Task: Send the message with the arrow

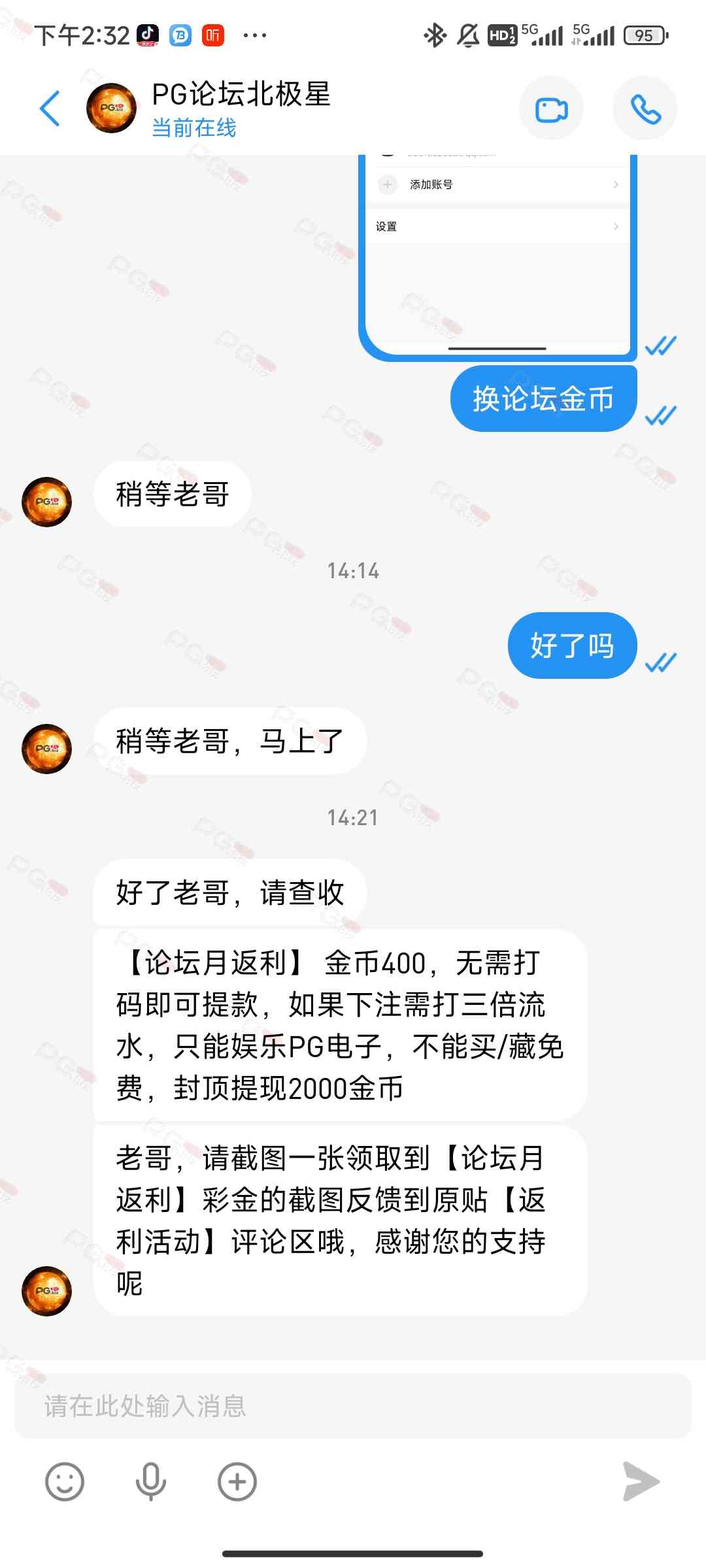Action: pos(641,1482)
